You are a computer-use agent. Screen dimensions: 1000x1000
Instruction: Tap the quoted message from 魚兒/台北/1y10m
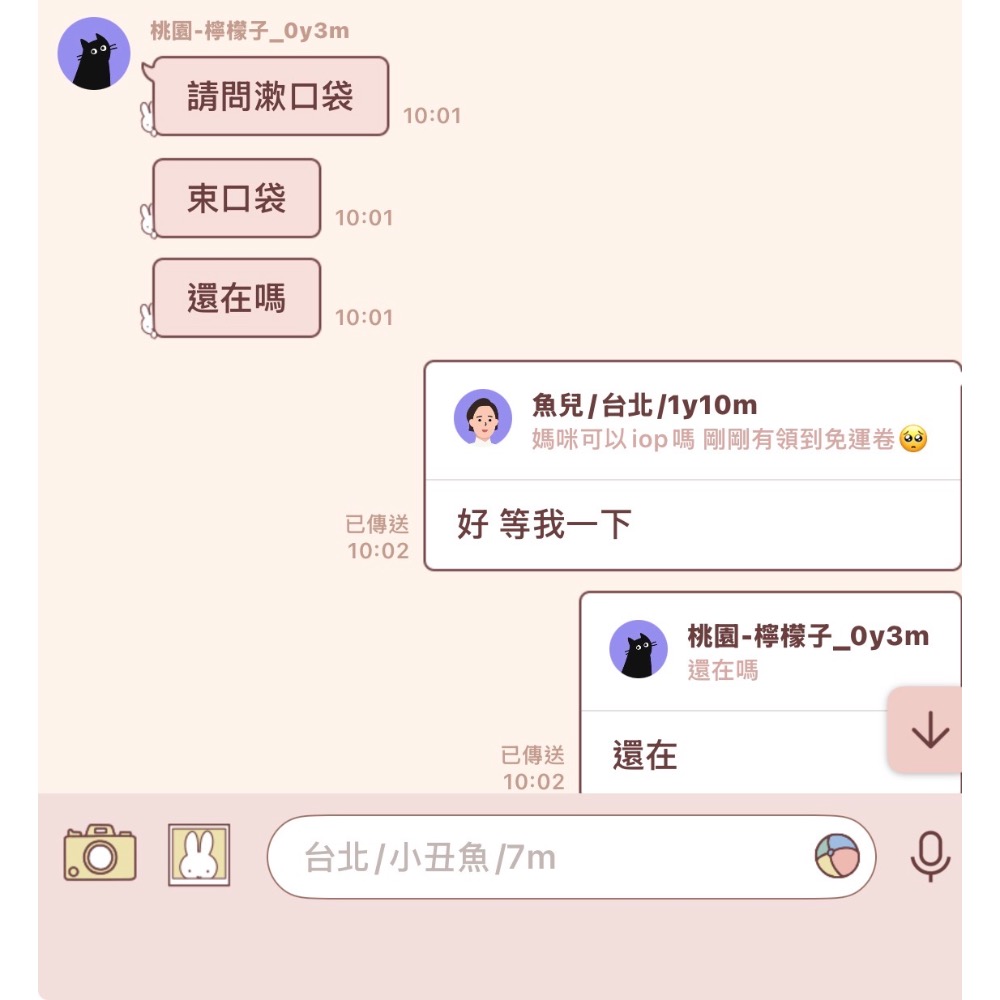(693, 421)
